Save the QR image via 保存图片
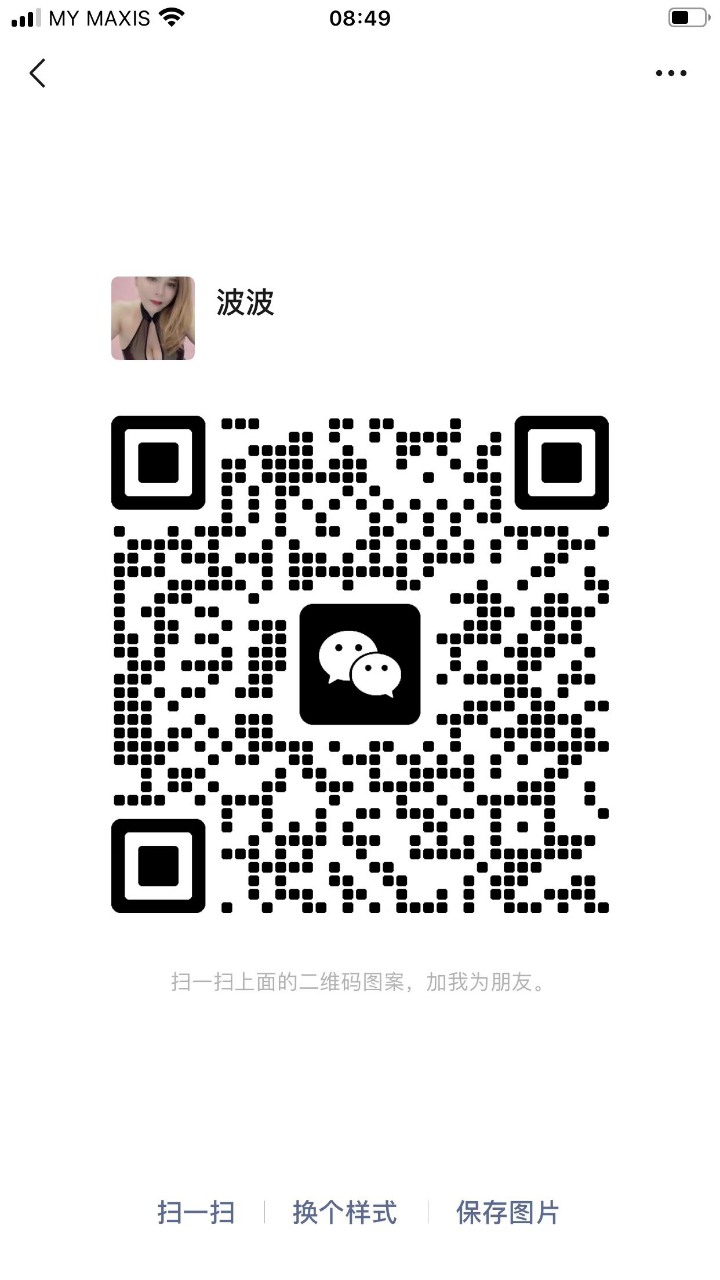720x1280 pixels. point(508,1213)
